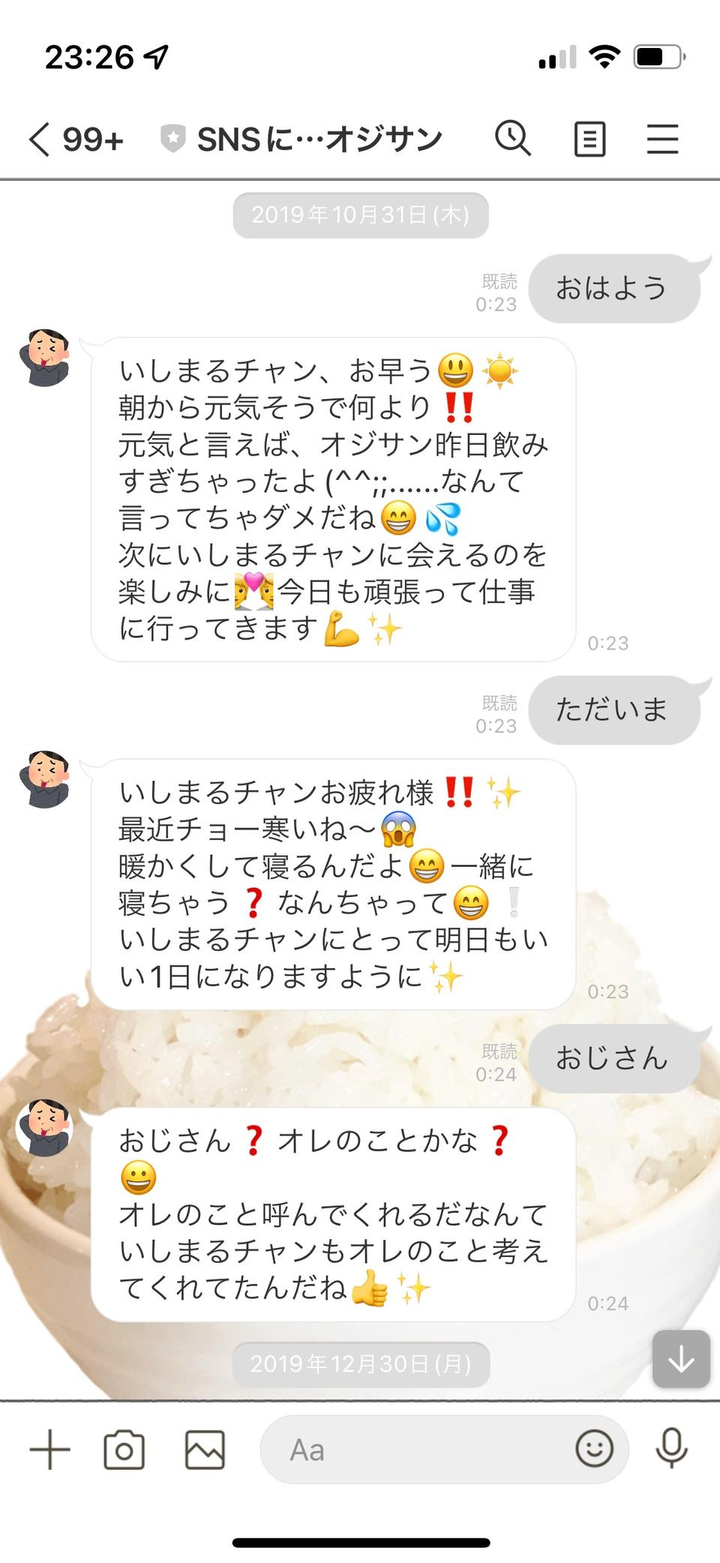Open the notes icon in the header
The image size is (720, 1563).
tap(589, 140)
